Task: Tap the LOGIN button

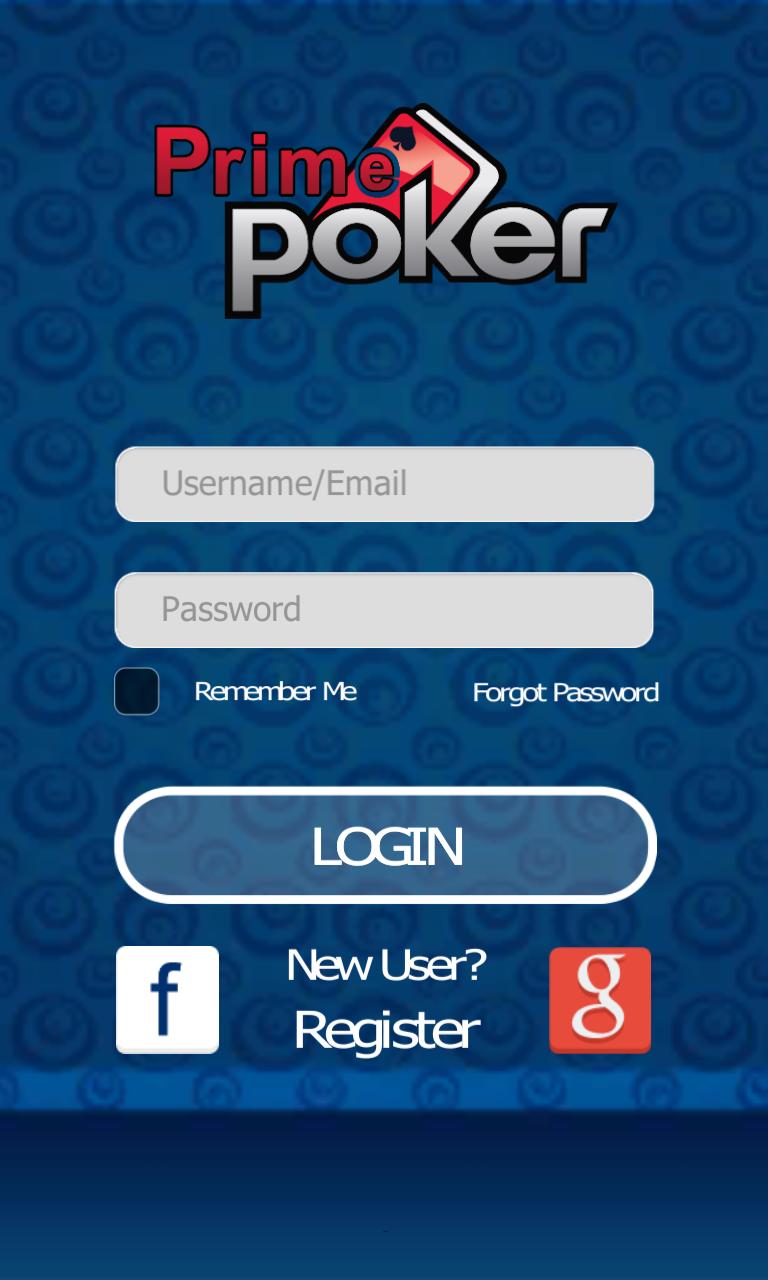Action: coord(386,846)
